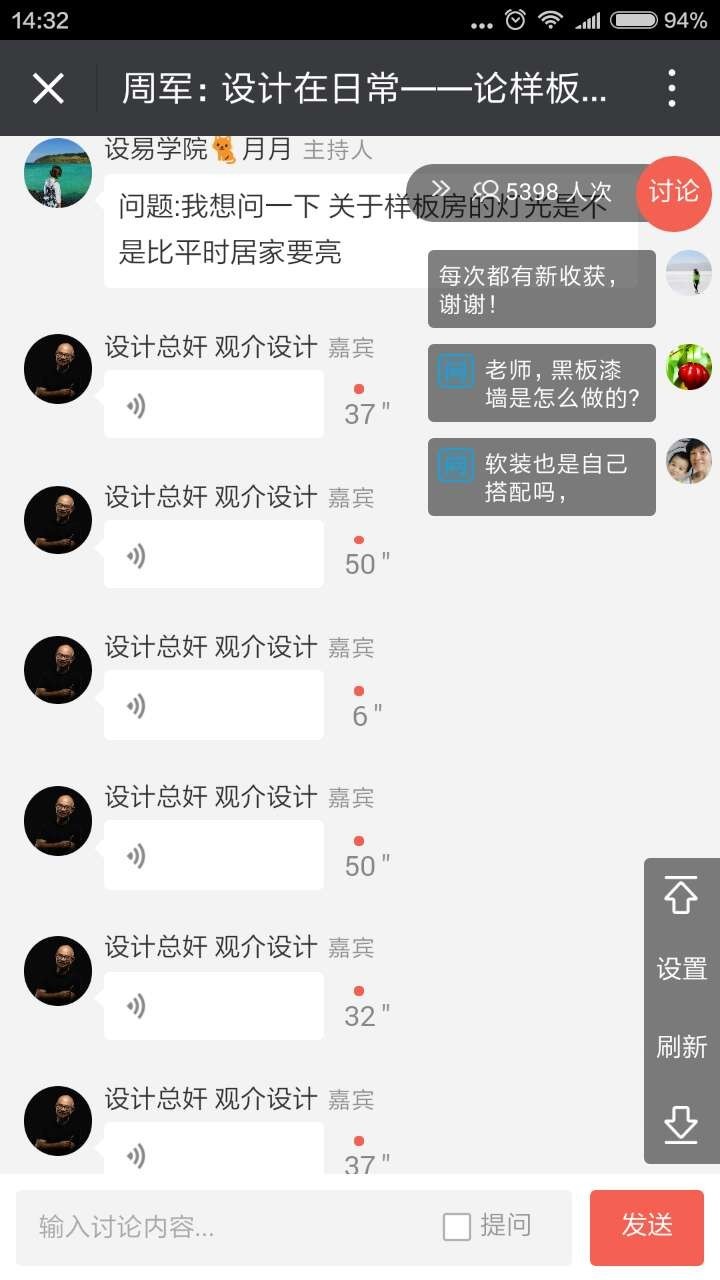Play the 50-second voice message
Image resolution: width=720 pixels, height=1280 pixels.
pyautogui.click(x=213, y=554)
